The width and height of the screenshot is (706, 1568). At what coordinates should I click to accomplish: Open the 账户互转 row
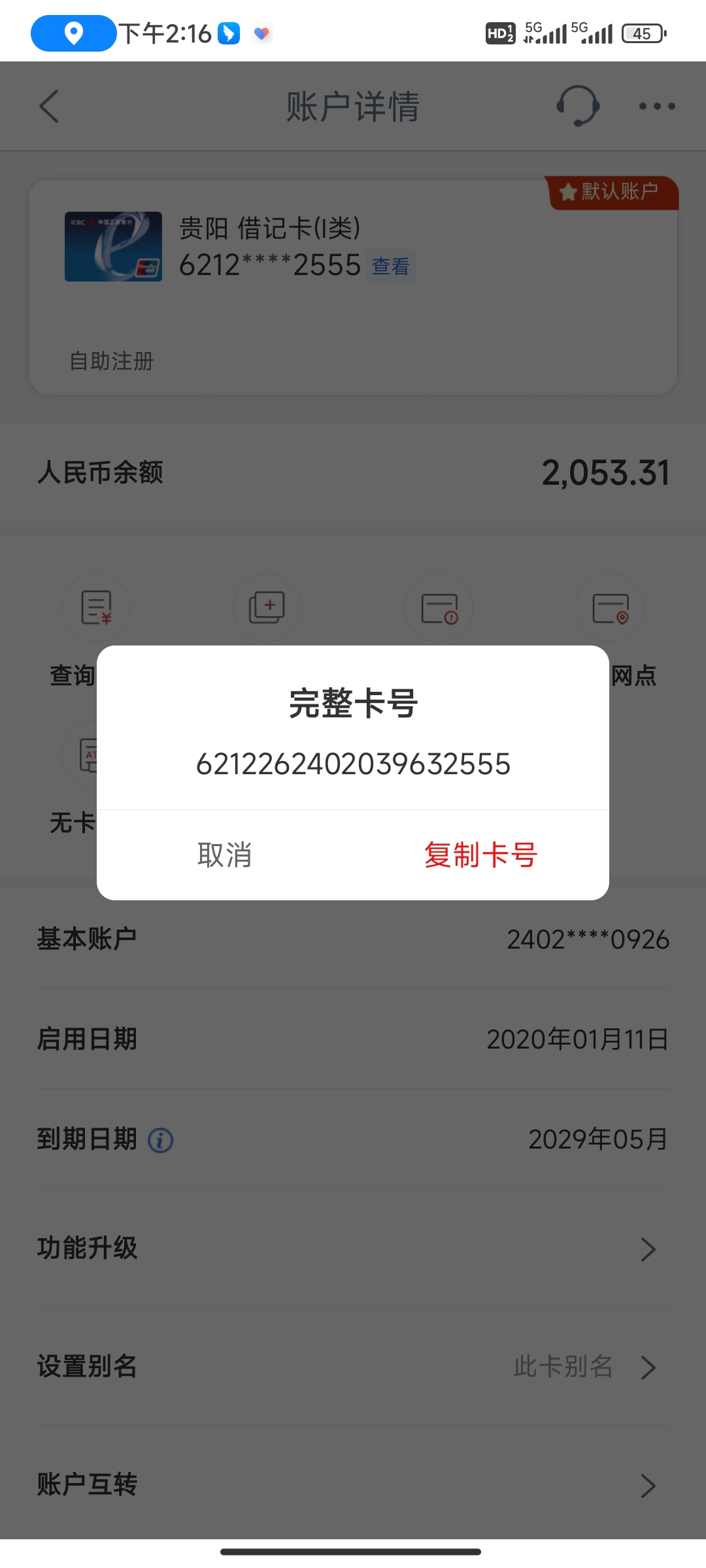(x=353, y=1484)
